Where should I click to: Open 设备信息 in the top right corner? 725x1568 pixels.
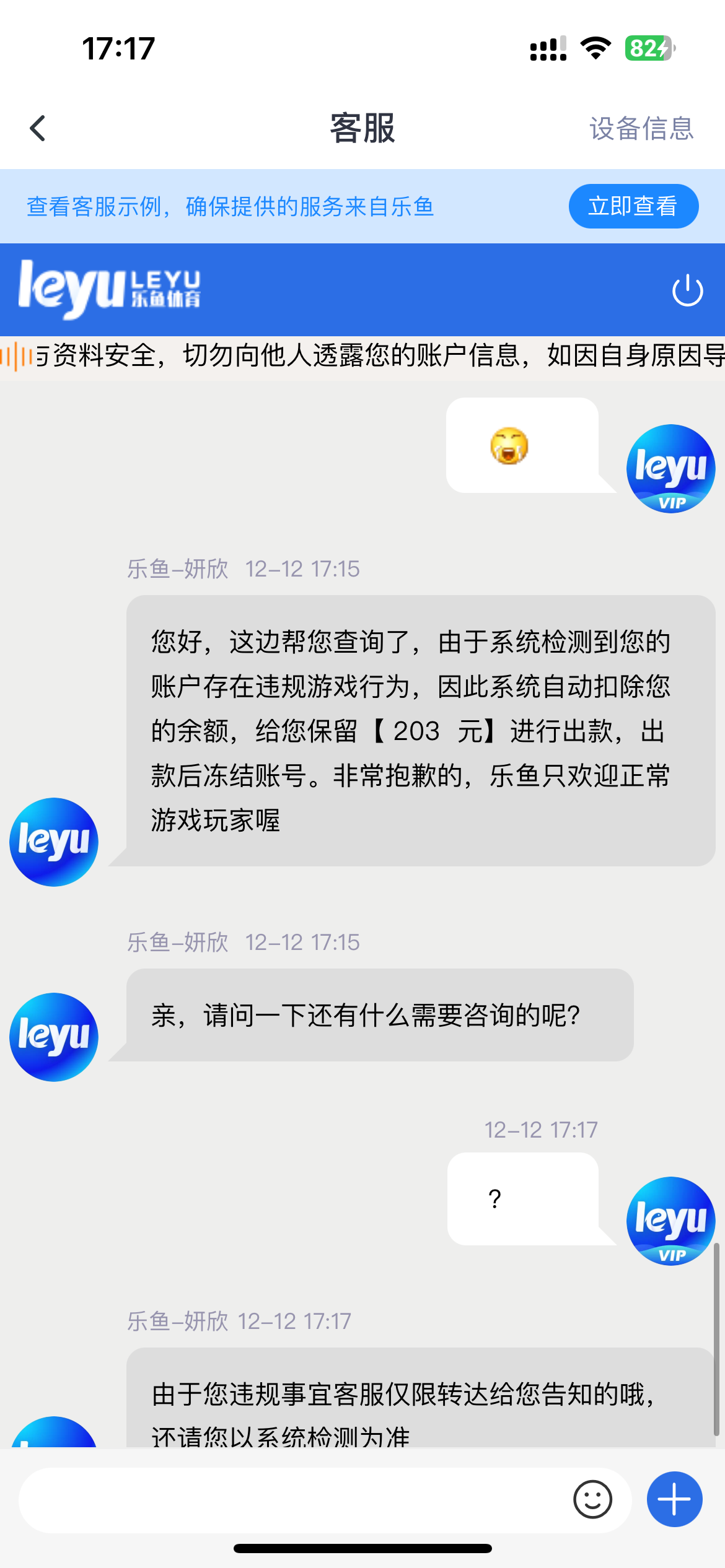click(641, 129)
